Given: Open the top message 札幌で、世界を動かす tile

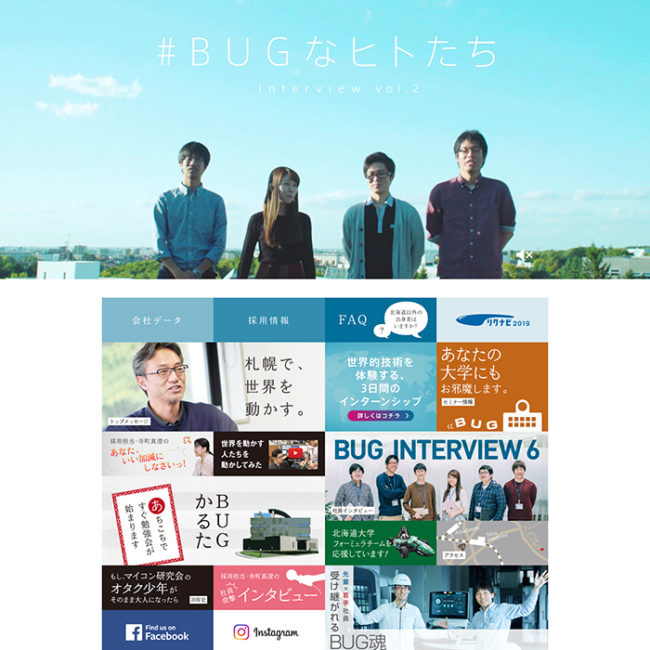Looking at the screenshot, I should [212, 387].
